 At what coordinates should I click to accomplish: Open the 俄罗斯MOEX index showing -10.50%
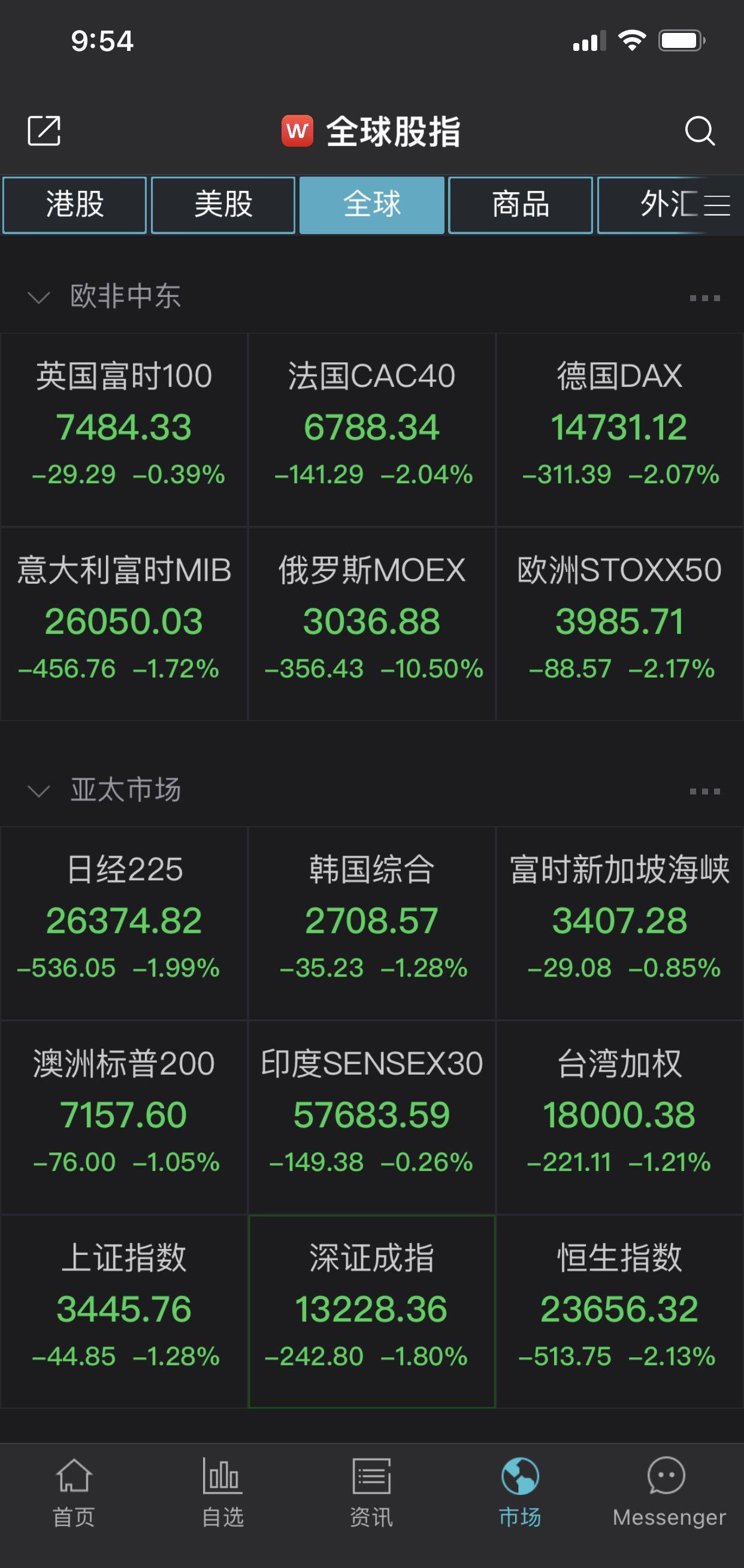click(372, 621)
